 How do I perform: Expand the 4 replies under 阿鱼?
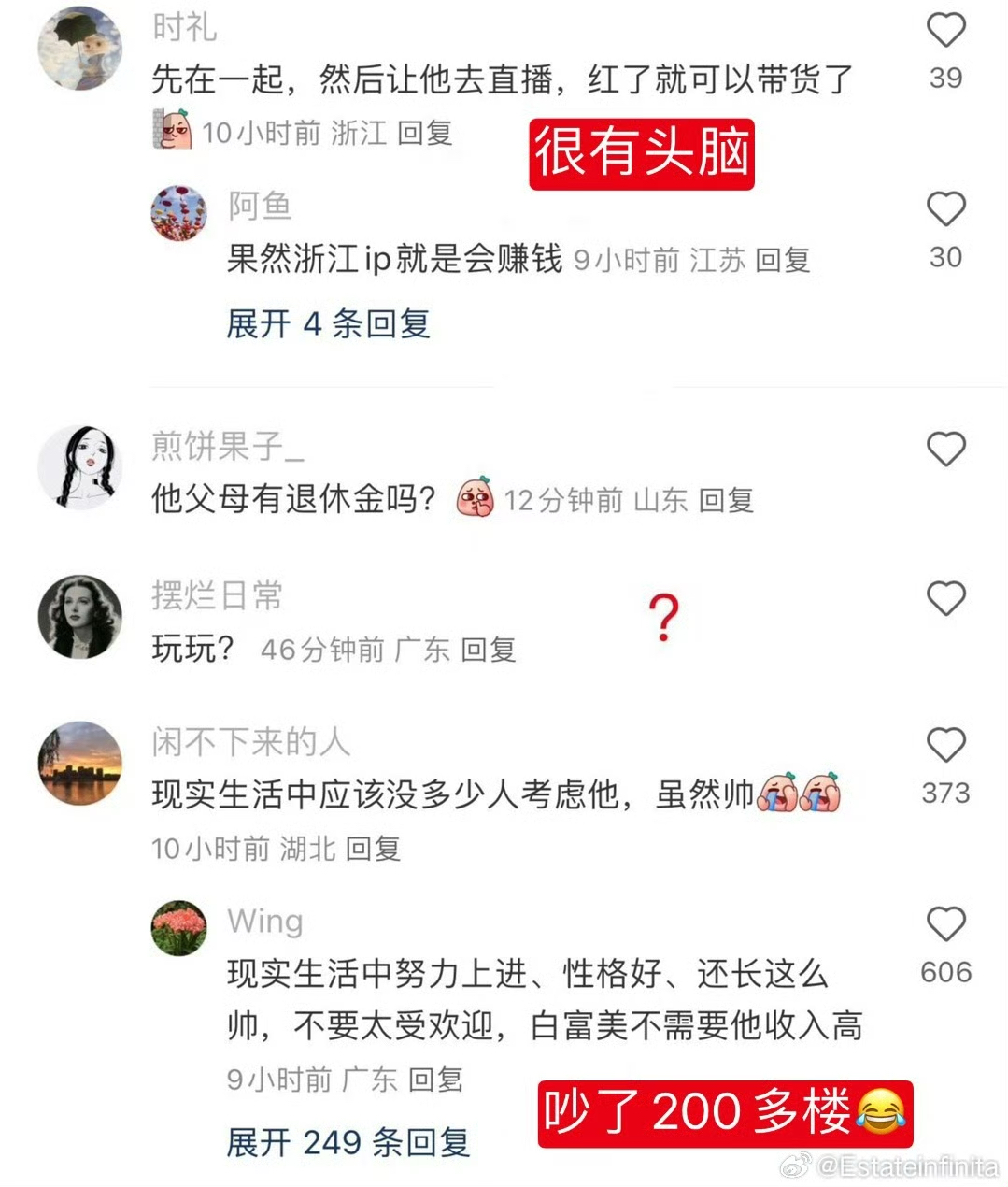point(328,324)
